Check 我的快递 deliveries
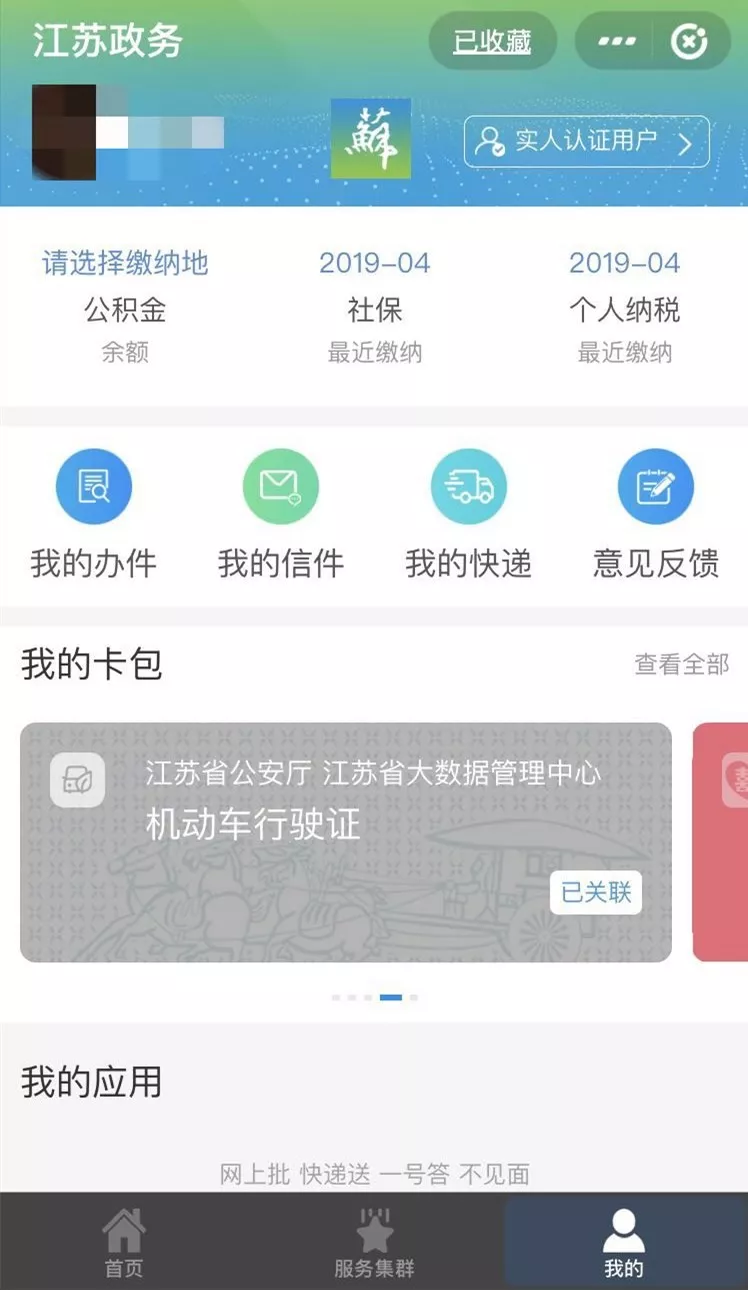 click(468, 516)
